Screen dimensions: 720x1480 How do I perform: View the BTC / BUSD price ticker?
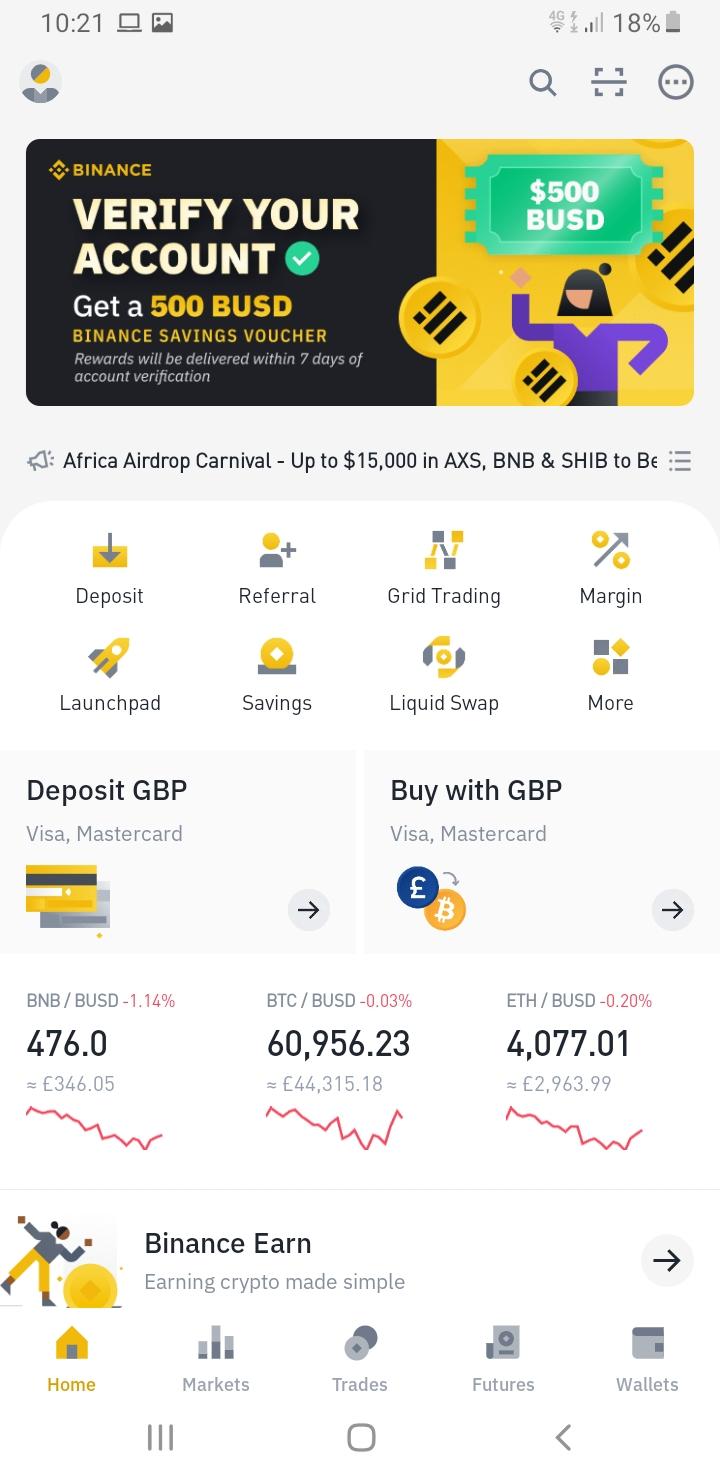pyautogui.click(x=340, y=1071)
